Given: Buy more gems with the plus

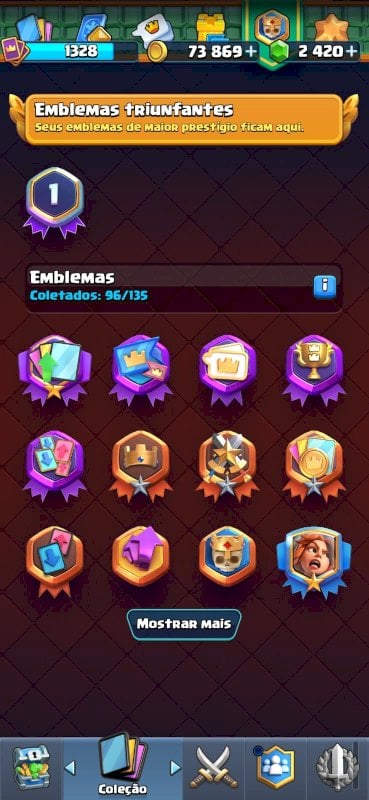Looking at the screenshot, I should (x=351, y=51).
